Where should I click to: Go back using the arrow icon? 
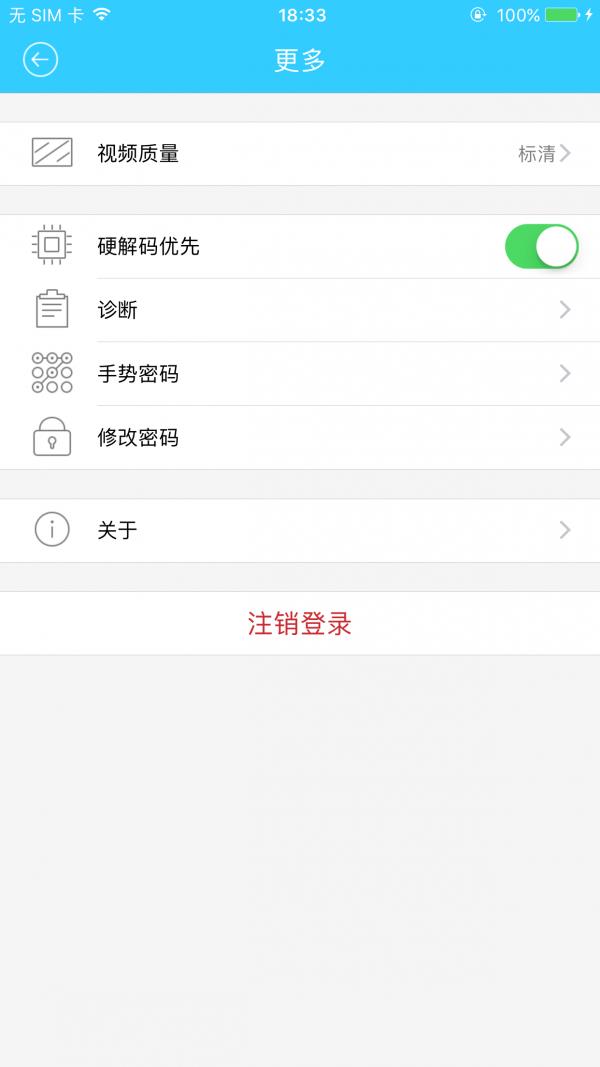(x=40, y=60)
